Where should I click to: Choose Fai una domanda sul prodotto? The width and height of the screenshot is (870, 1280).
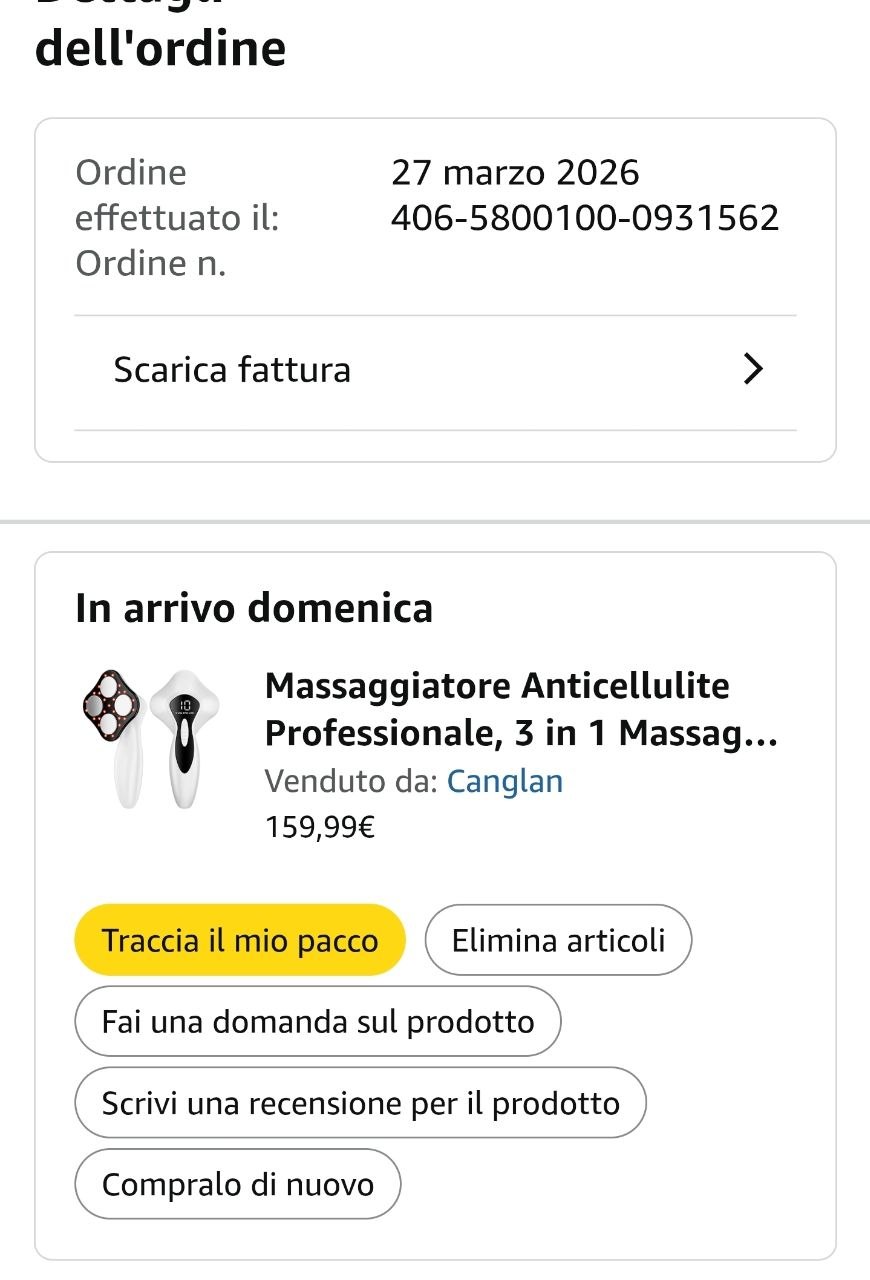coord(318,1021)
